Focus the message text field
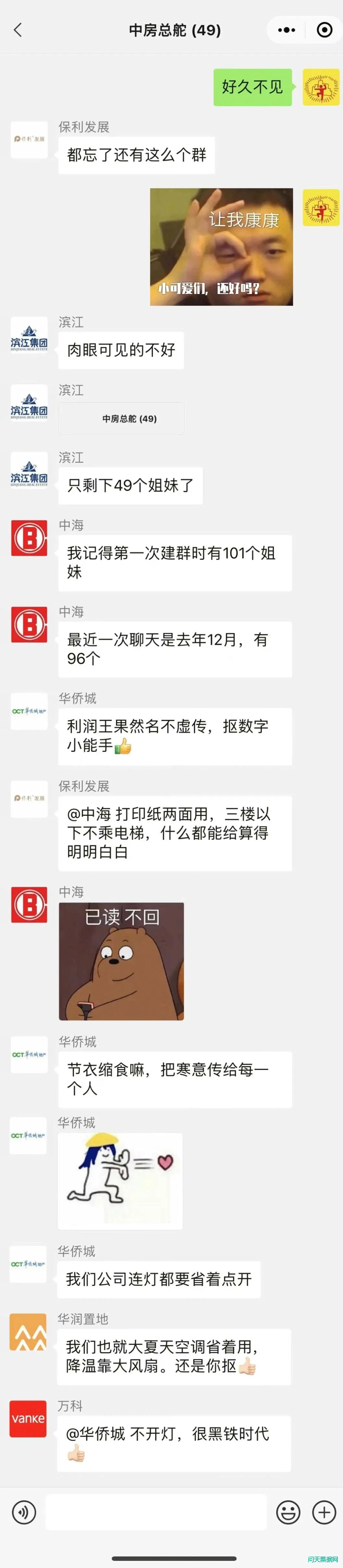The height and width of the screenshot is (1568, 343). coord(156,1511)
